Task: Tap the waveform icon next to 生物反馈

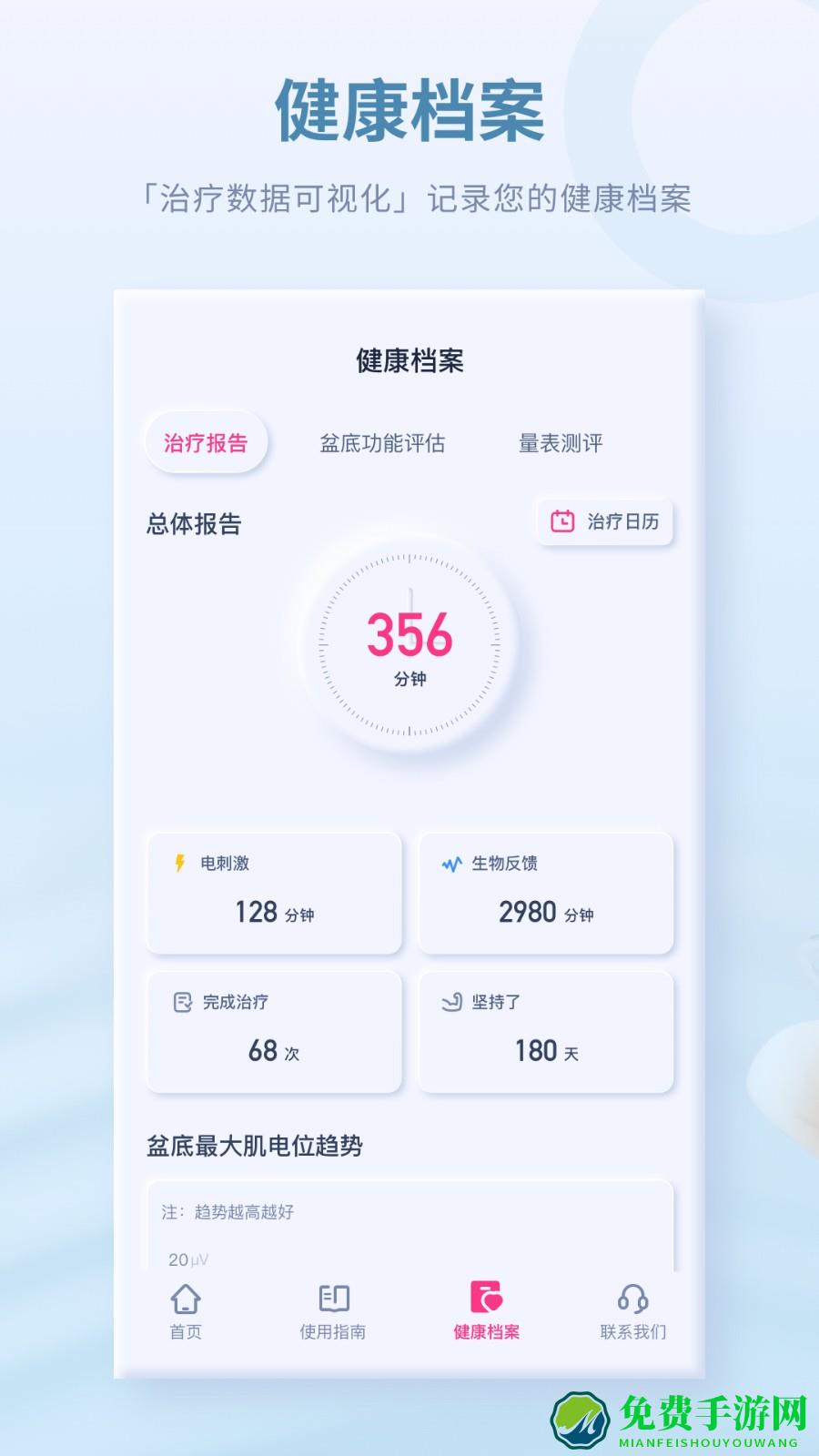Action: 450,864
